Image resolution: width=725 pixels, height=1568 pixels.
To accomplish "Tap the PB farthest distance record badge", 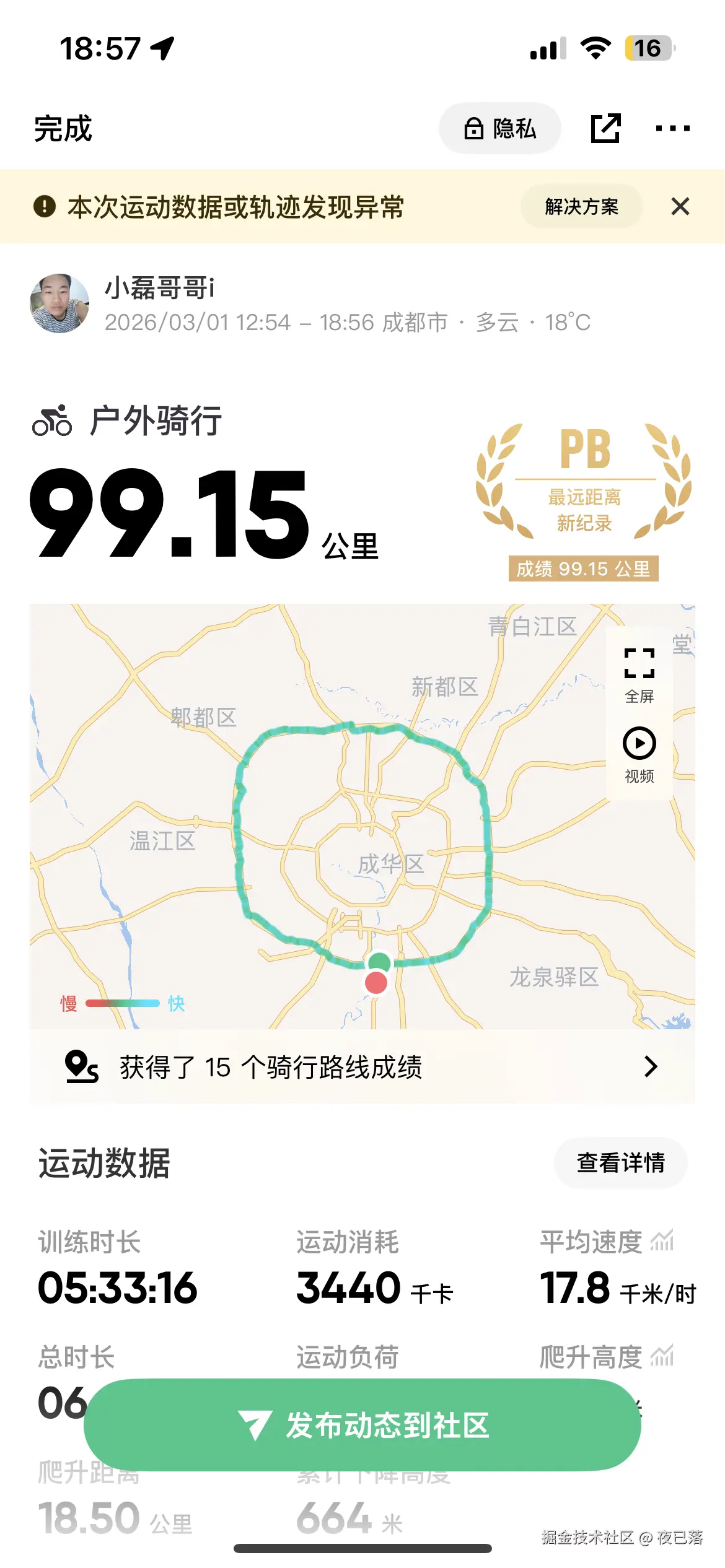I will coord(584,489).
